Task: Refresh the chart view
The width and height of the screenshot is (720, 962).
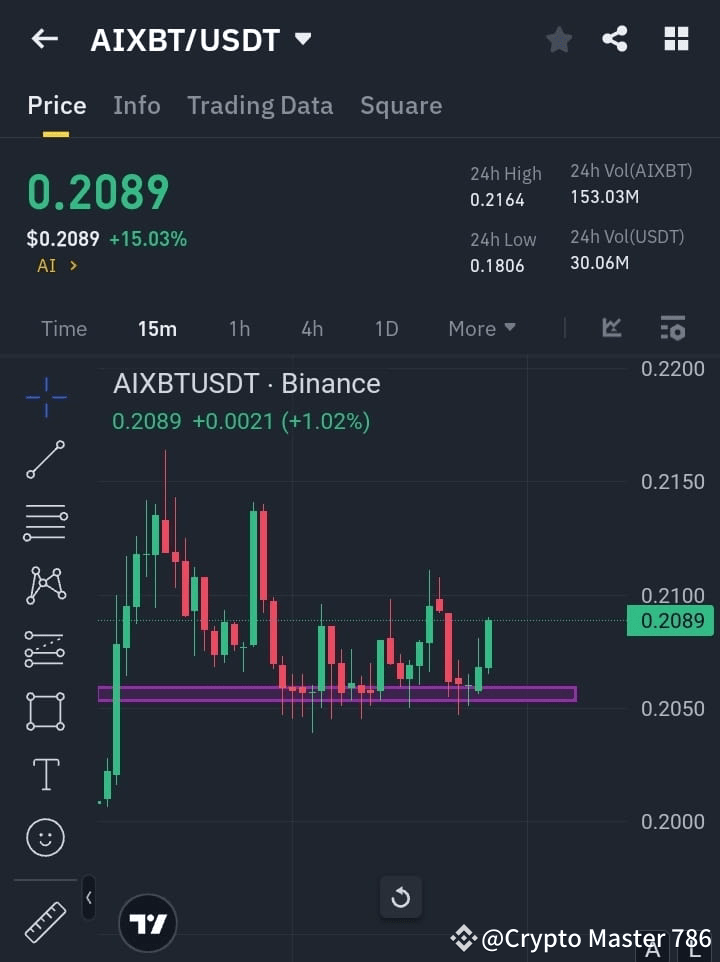Action: 401,897
